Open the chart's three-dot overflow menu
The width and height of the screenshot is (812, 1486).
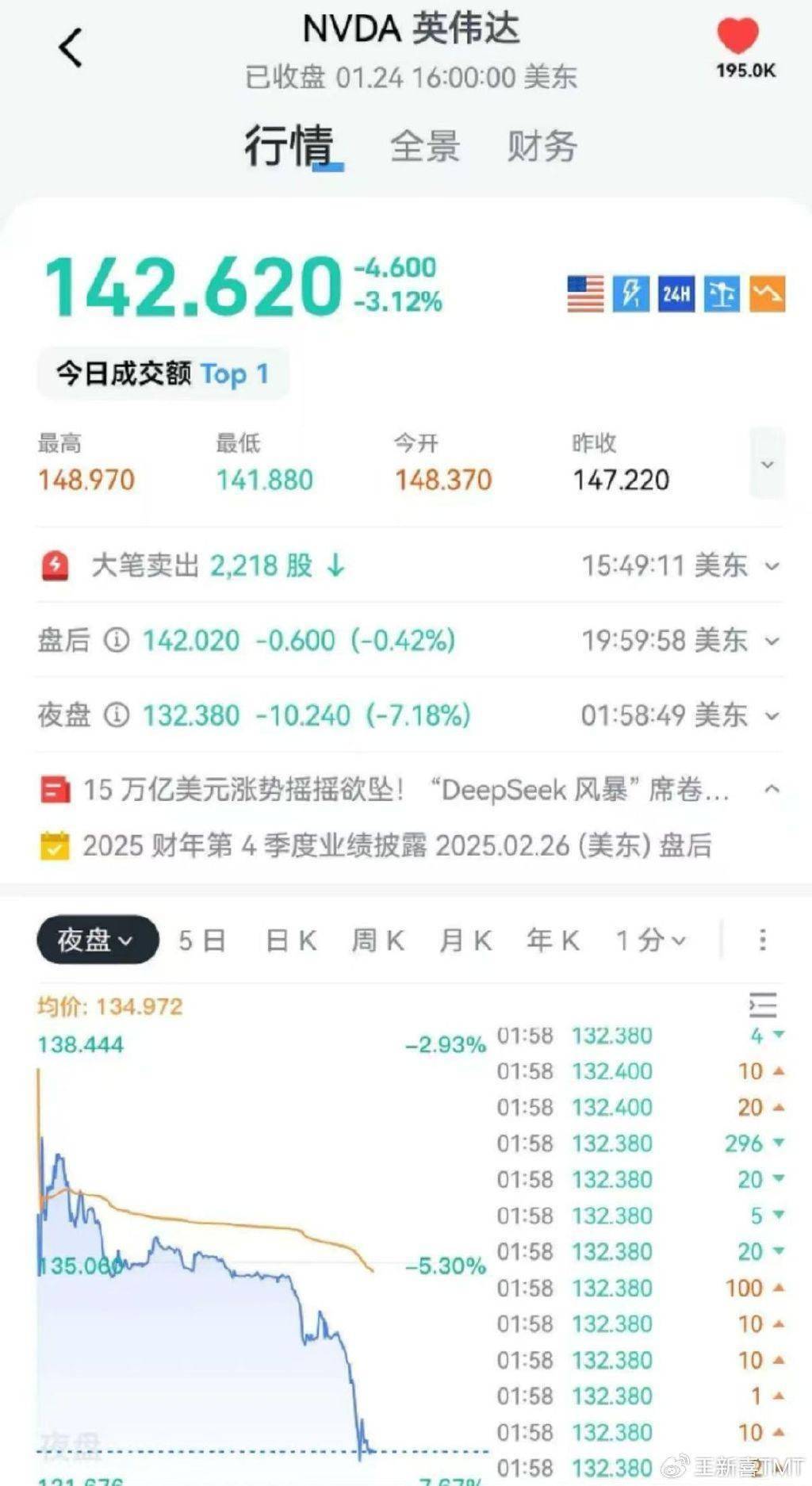click(x=762, y=940)
